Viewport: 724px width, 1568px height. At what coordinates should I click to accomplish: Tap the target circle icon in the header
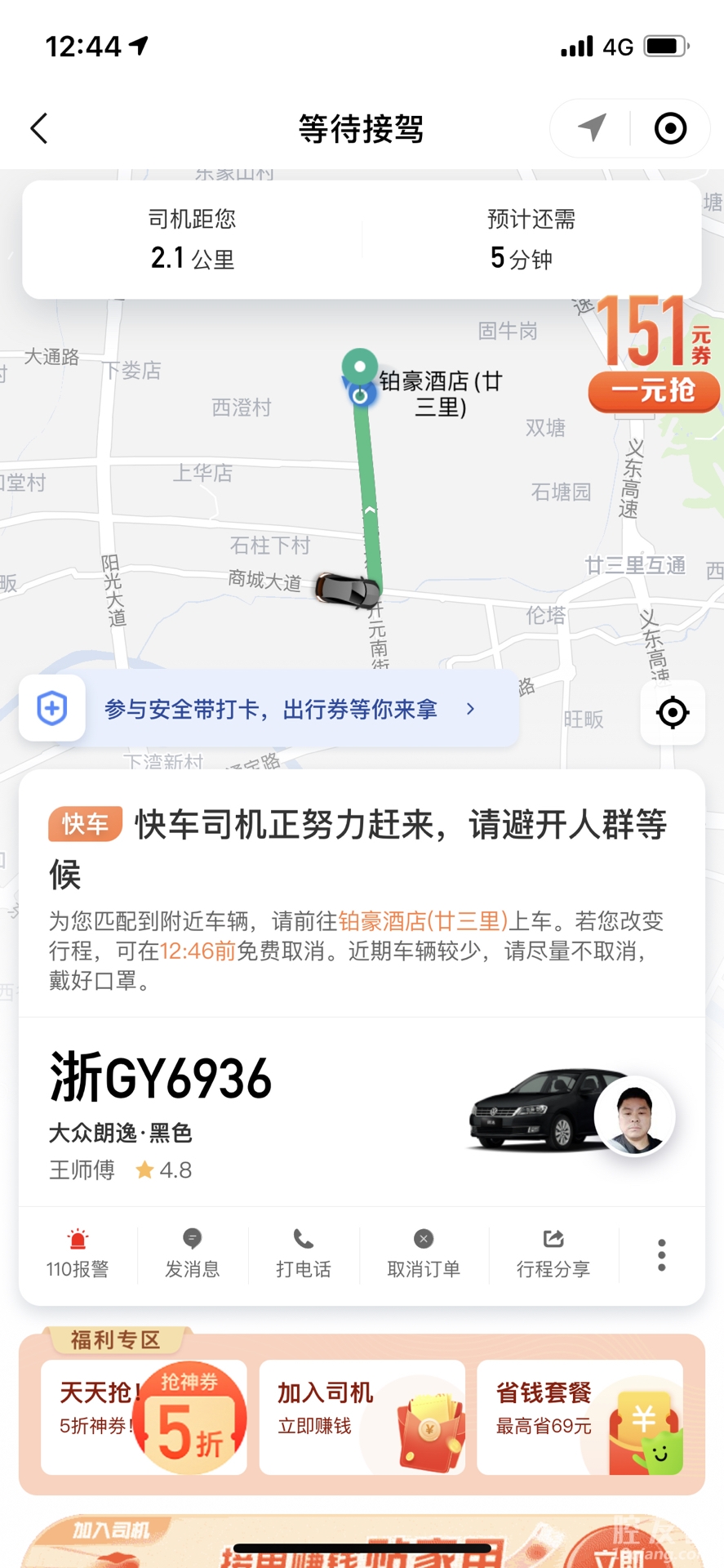[x=670, y=128]
